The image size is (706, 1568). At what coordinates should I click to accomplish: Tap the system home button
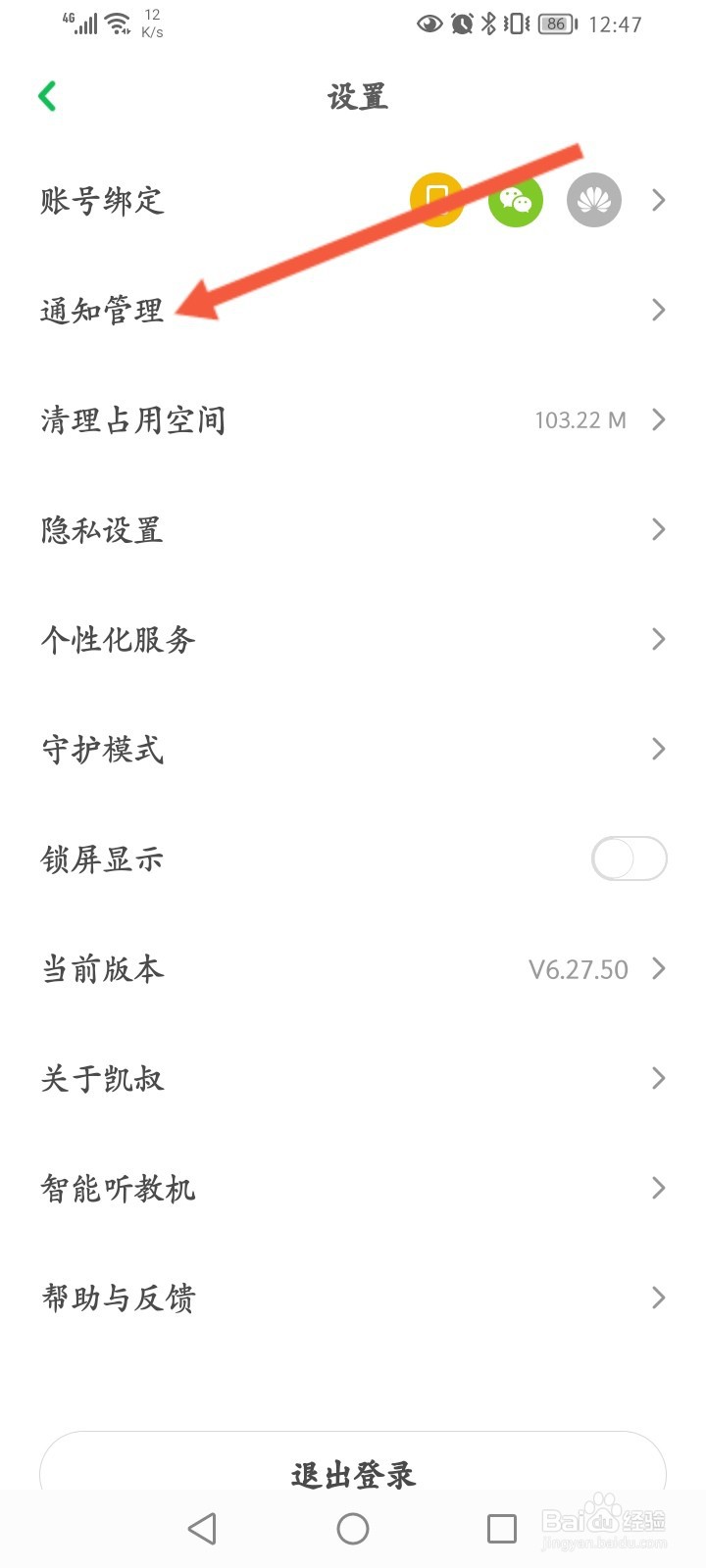pos(353,1529)
